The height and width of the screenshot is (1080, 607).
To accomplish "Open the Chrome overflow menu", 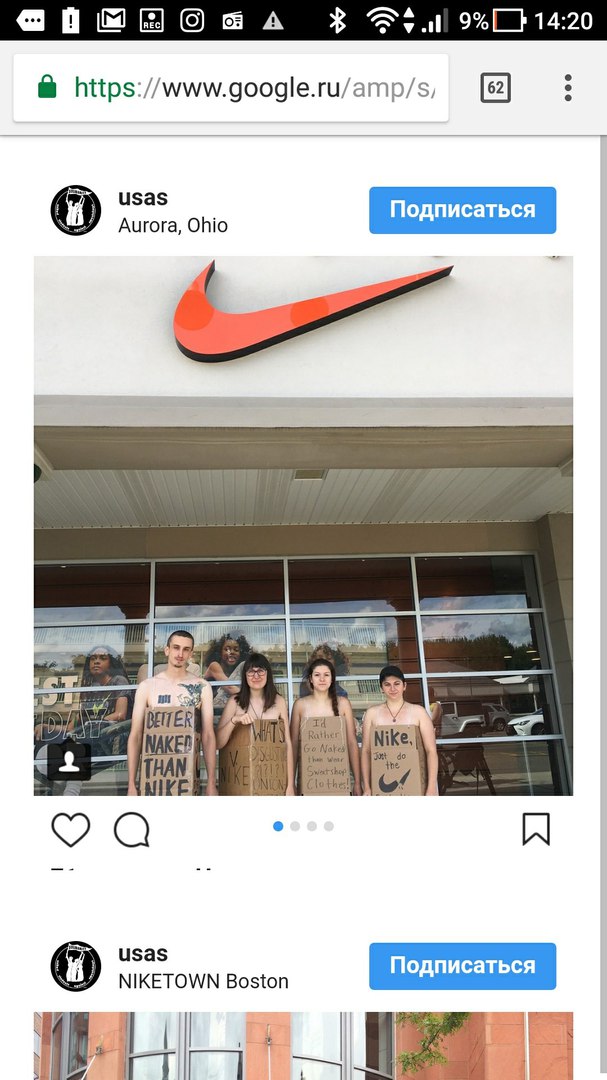I will (567, 88).
